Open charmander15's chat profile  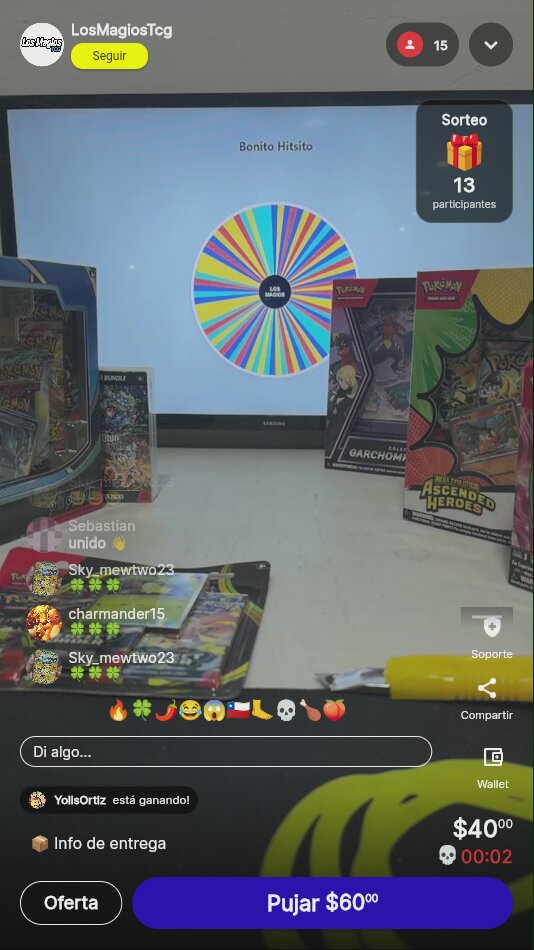point(44,622)
